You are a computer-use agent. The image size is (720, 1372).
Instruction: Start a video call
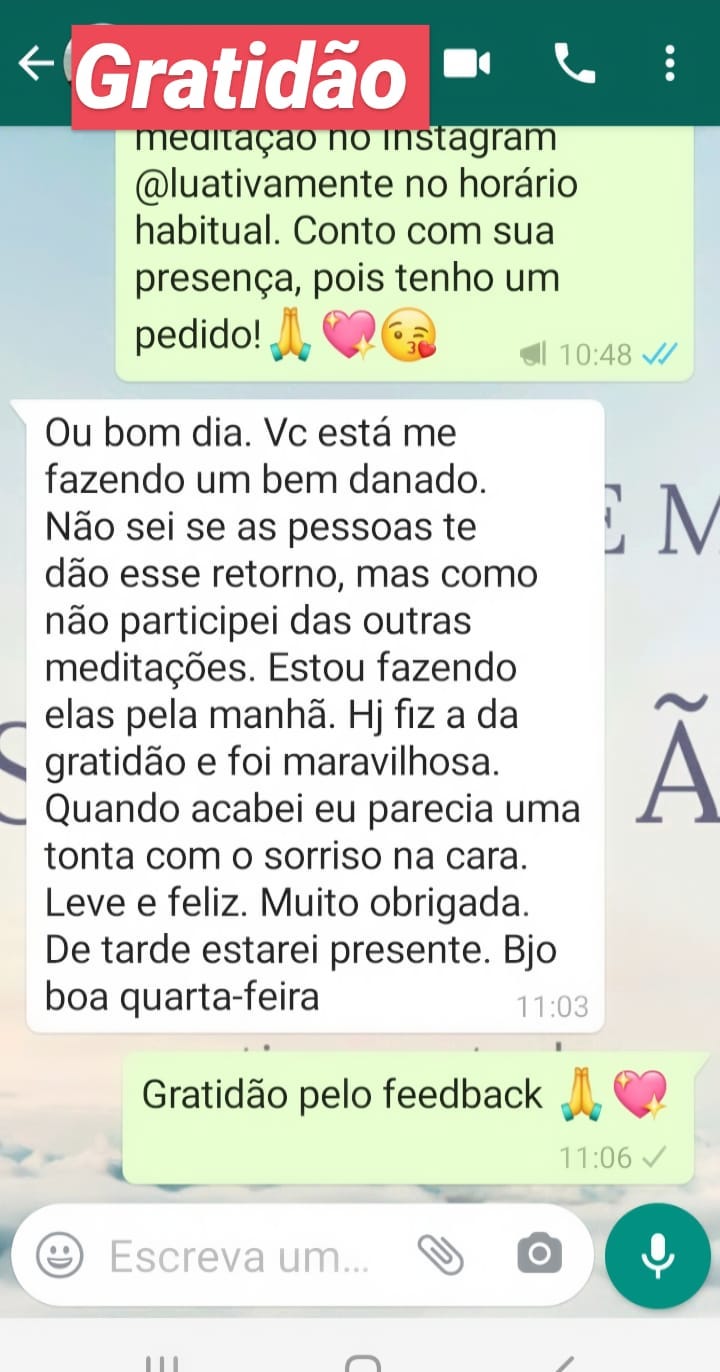coord(470,62)
